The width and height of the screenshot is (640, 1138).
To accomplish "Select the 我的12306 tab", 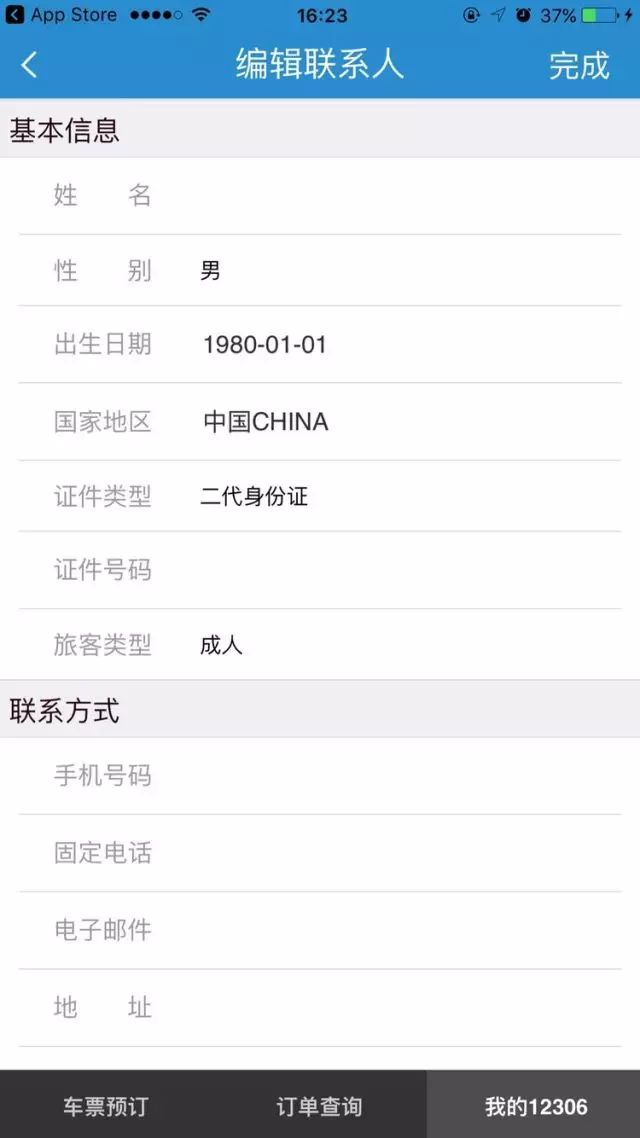I will [x=534, y=1105].
